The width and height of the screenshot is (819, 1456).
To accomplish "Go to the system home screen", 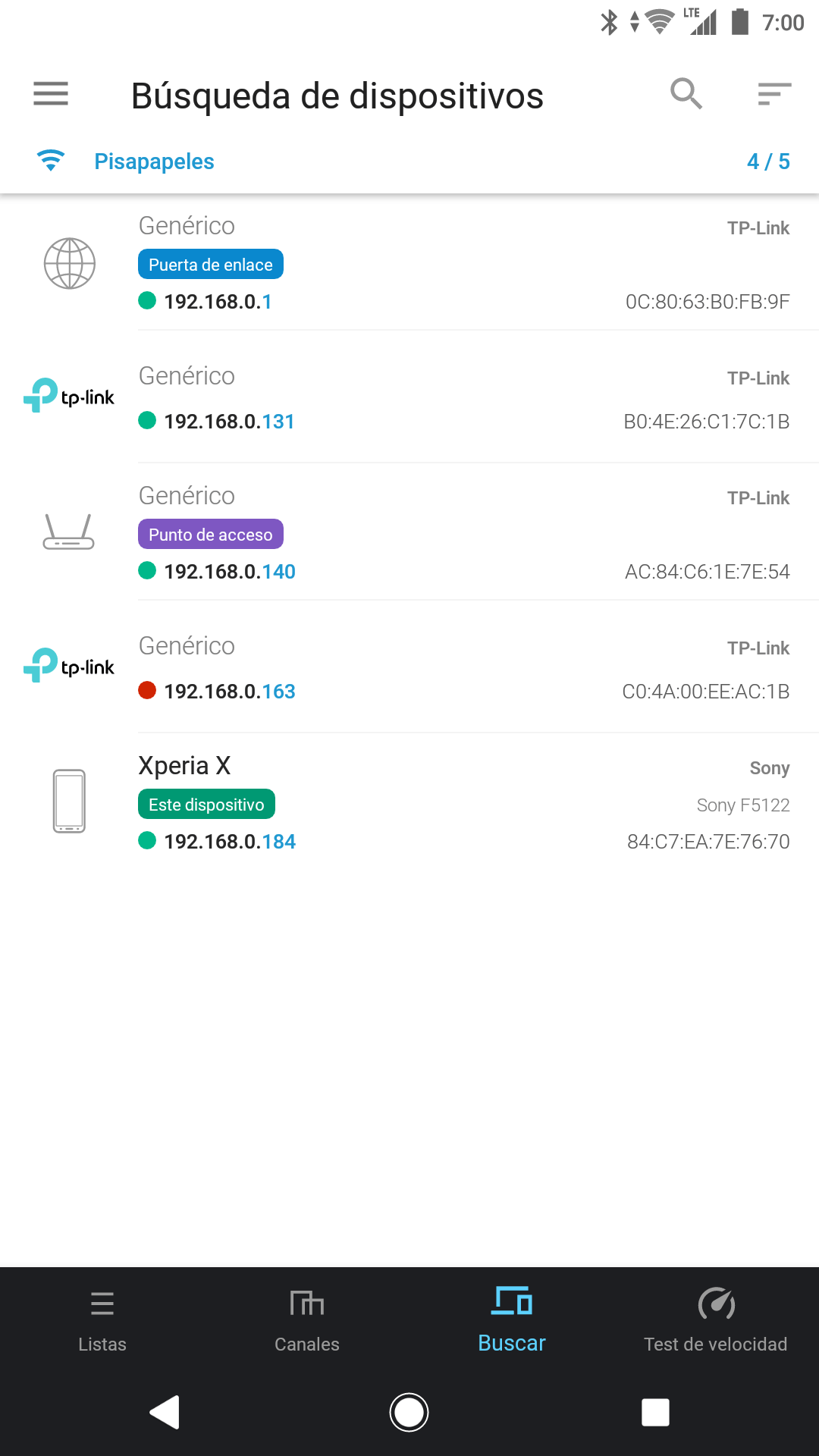I will pyautogui.click(x=409, y=1412).
